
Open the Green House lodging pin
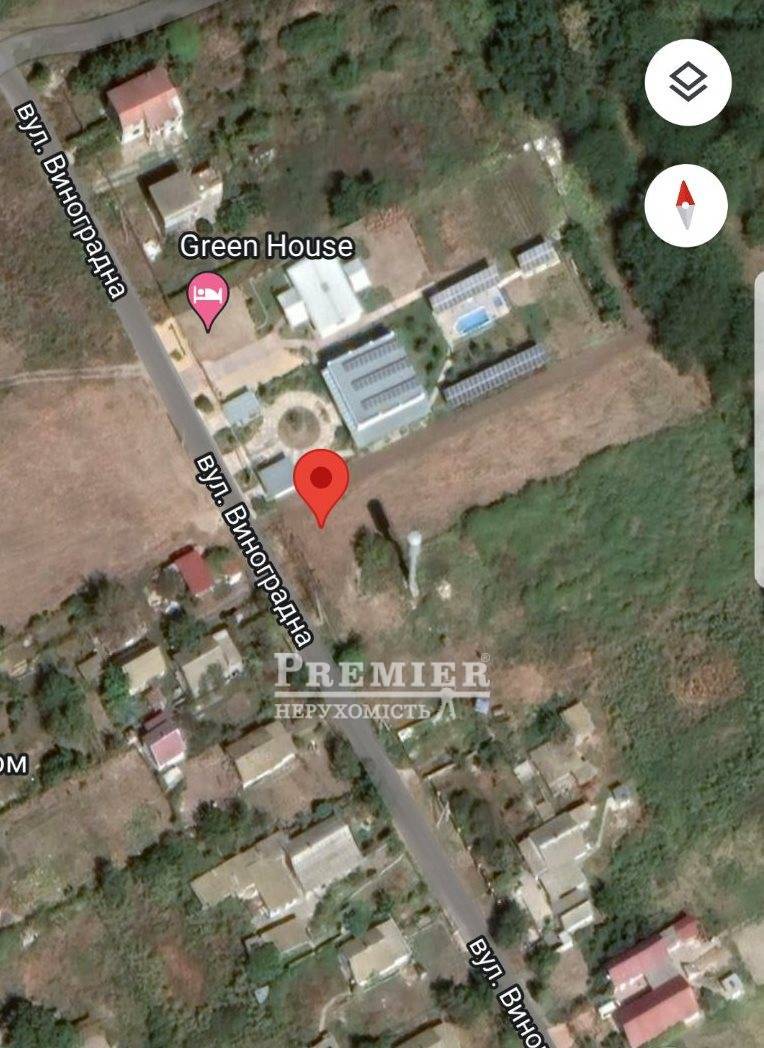(x=209, y=298)
